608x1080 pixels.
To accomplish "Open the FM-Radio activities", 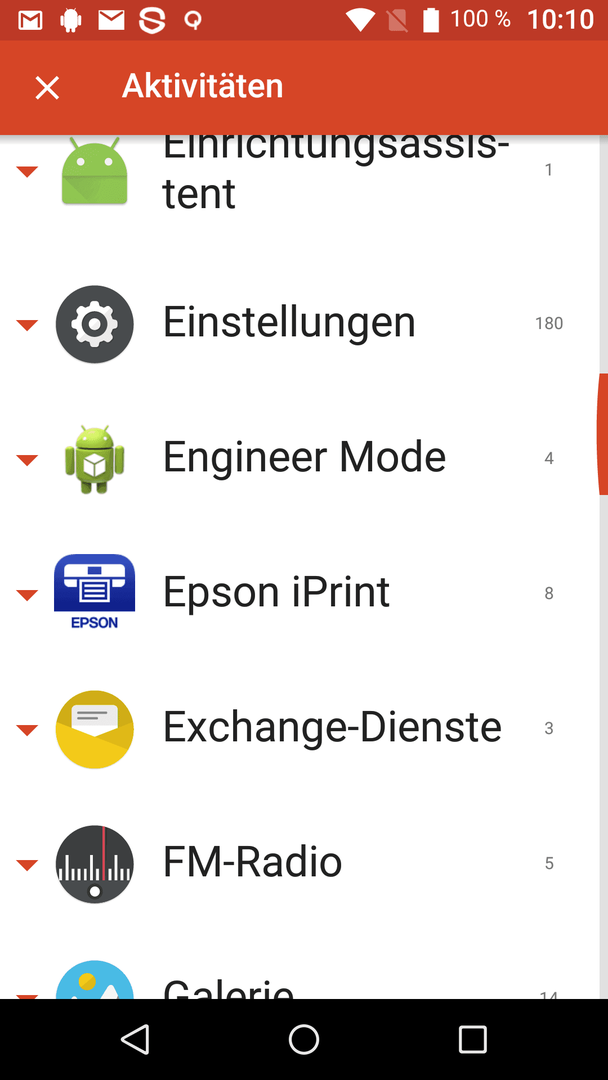I will tap(300, 863).
